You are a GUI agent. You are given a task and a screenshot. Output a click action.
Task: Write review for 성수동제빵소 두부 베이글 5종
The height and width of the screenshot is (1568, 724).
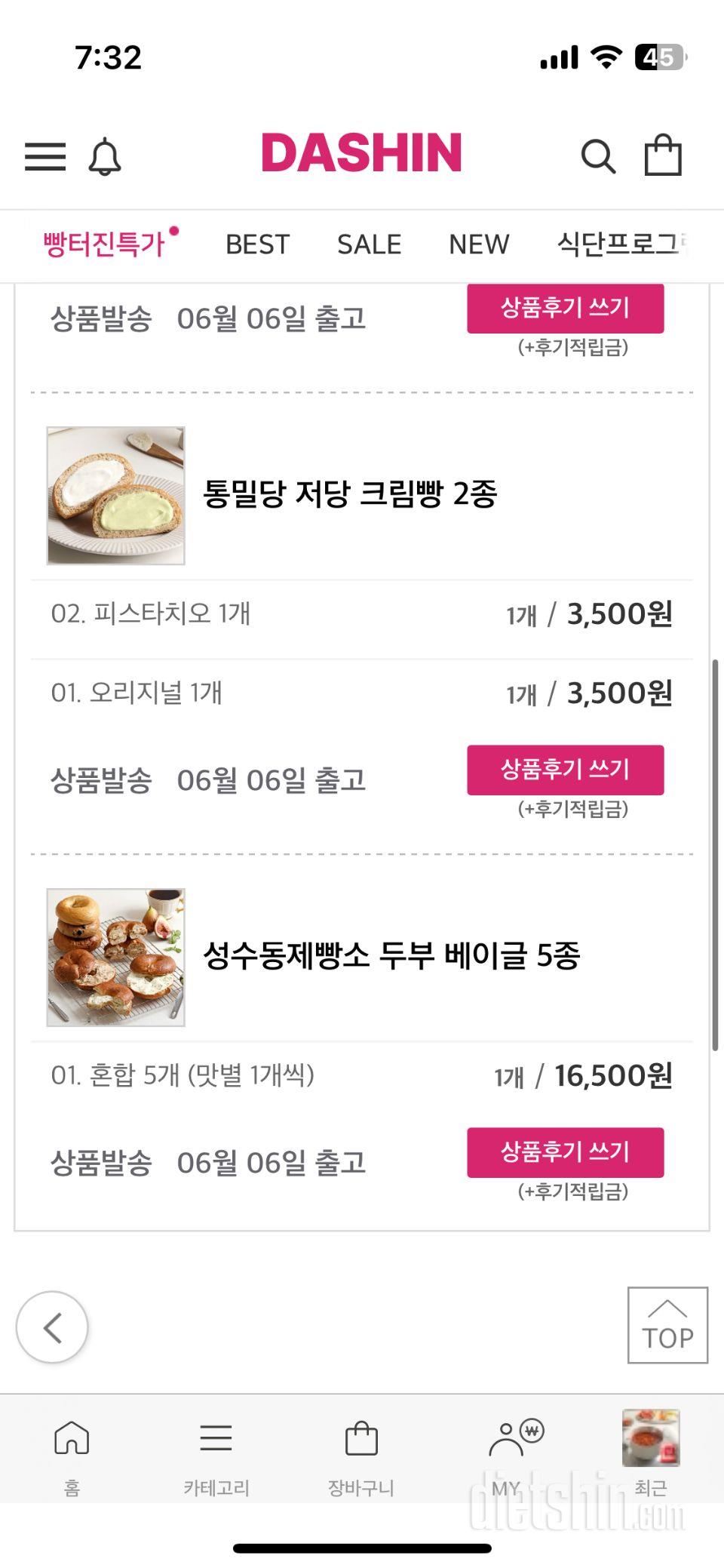(x=565, y=1152)
